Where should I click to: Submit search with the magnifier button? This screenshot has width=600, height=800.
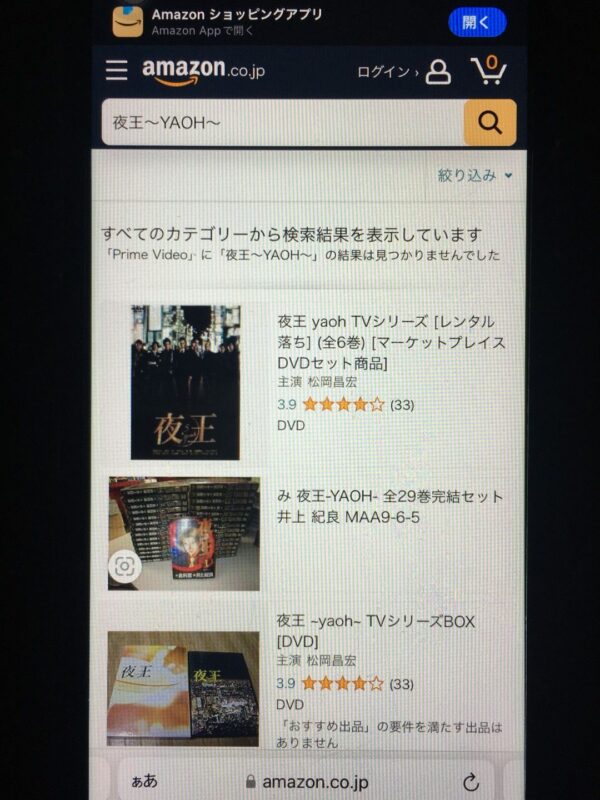(x=490, y=123)
